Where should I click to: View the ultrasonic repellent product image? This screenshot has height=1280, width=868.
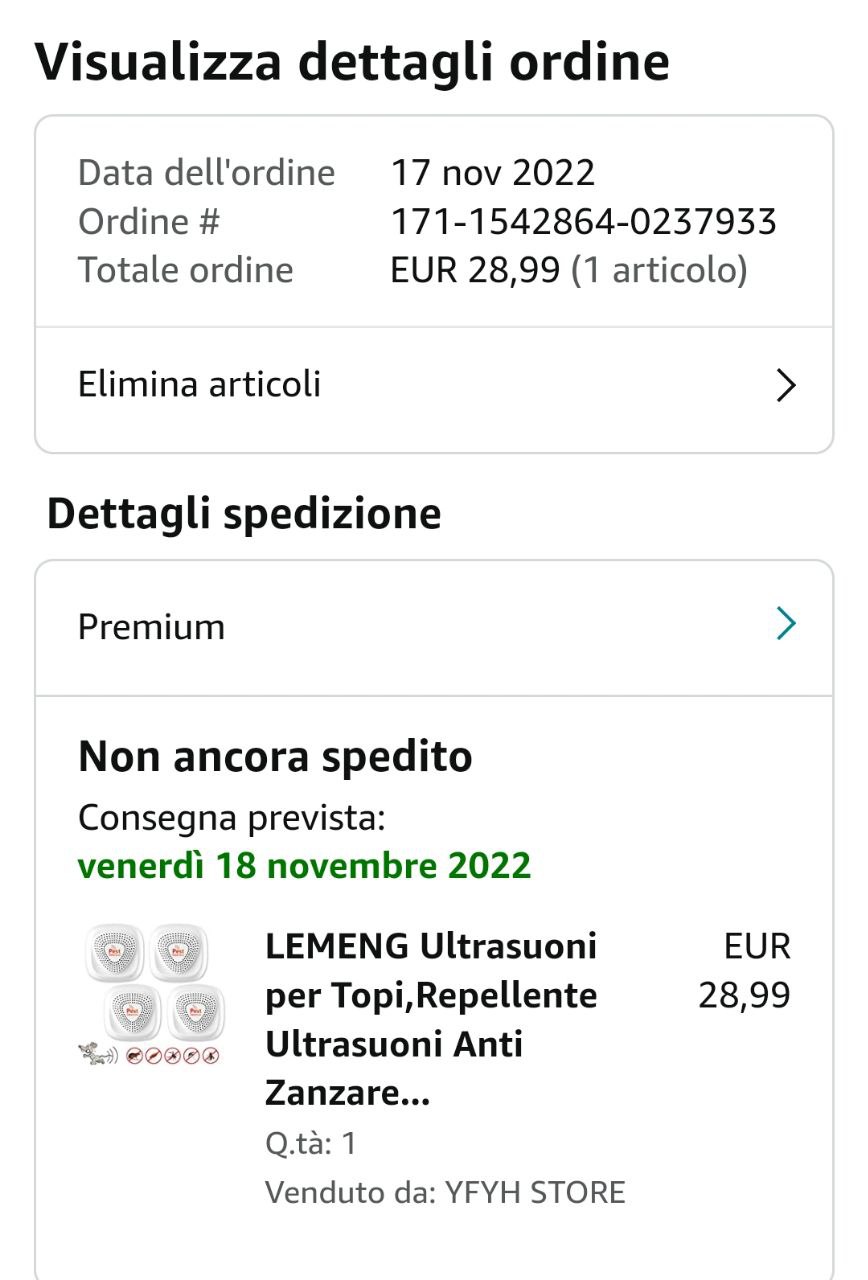(151, 995)
